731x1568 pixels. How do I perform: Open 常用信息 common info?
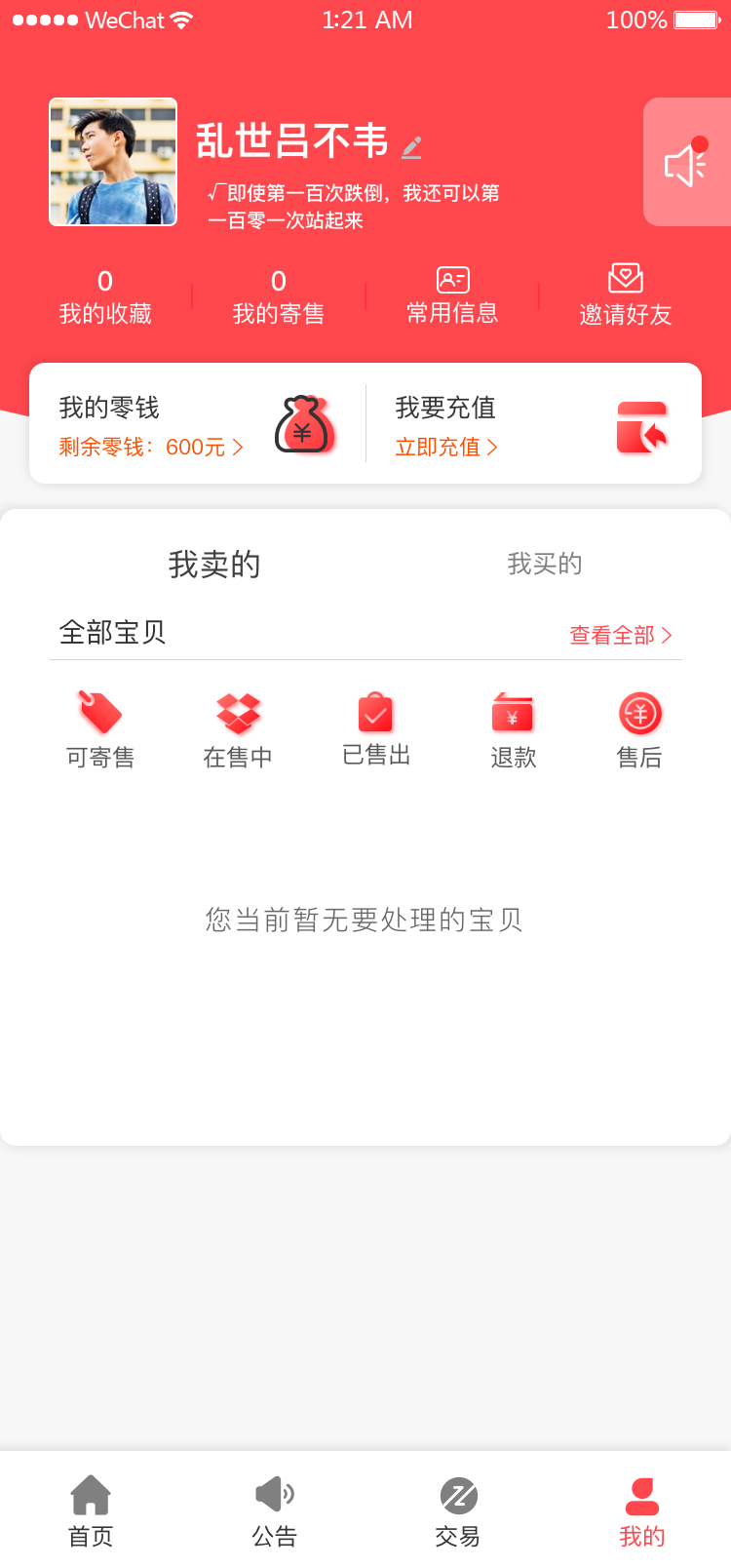(x=452, y=295)
